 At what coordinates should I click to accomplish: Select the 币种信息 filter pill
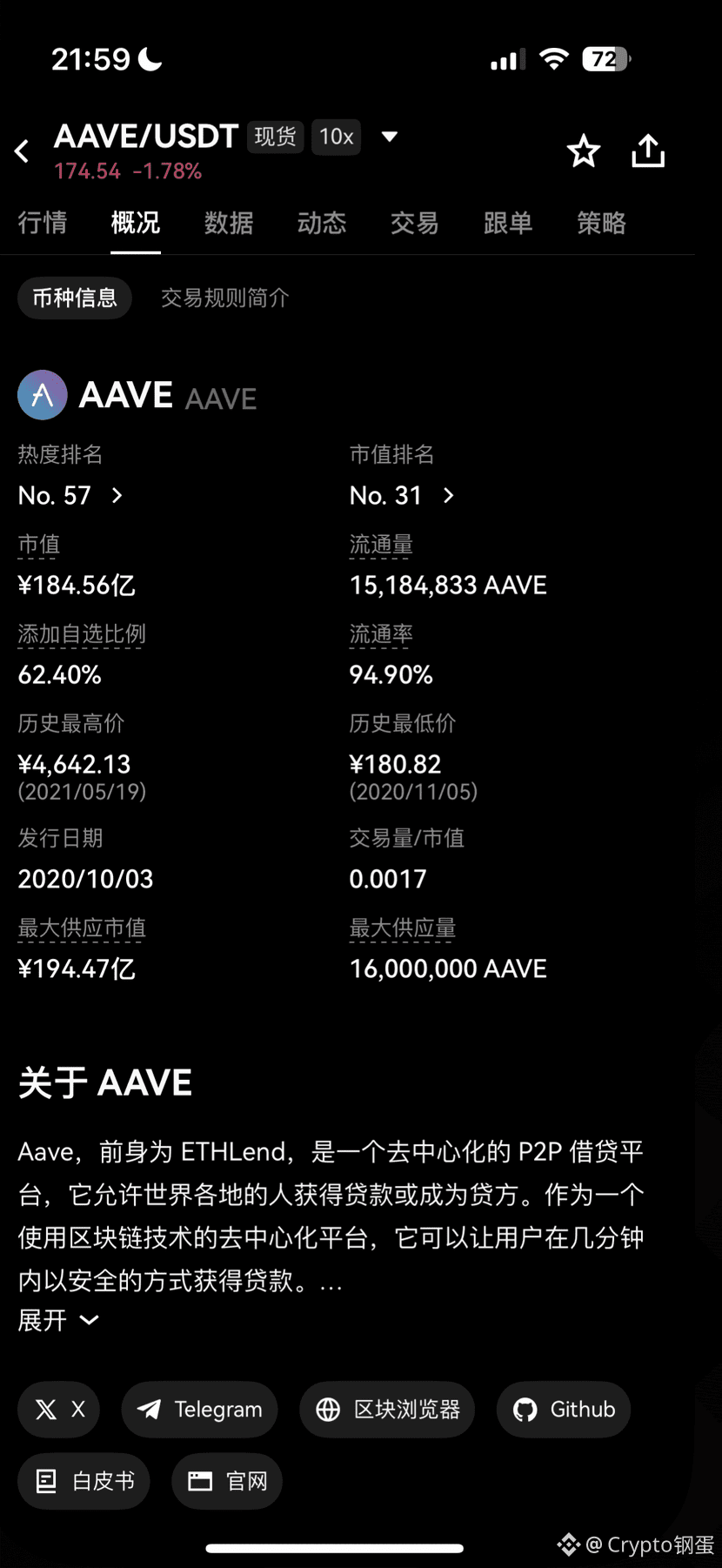(x=75, y=298)
